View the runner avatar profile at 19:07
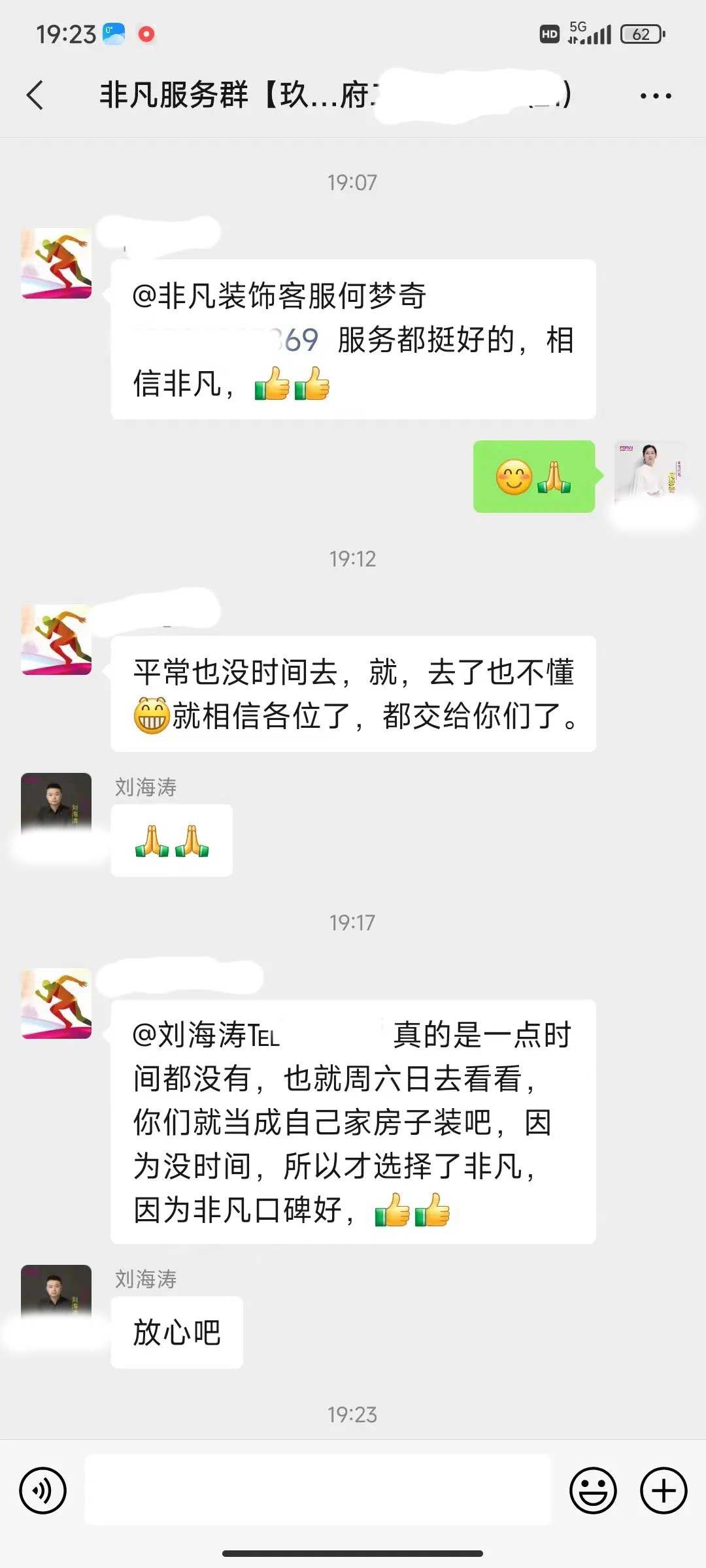 pyautogui.click(x=56, y=263)
